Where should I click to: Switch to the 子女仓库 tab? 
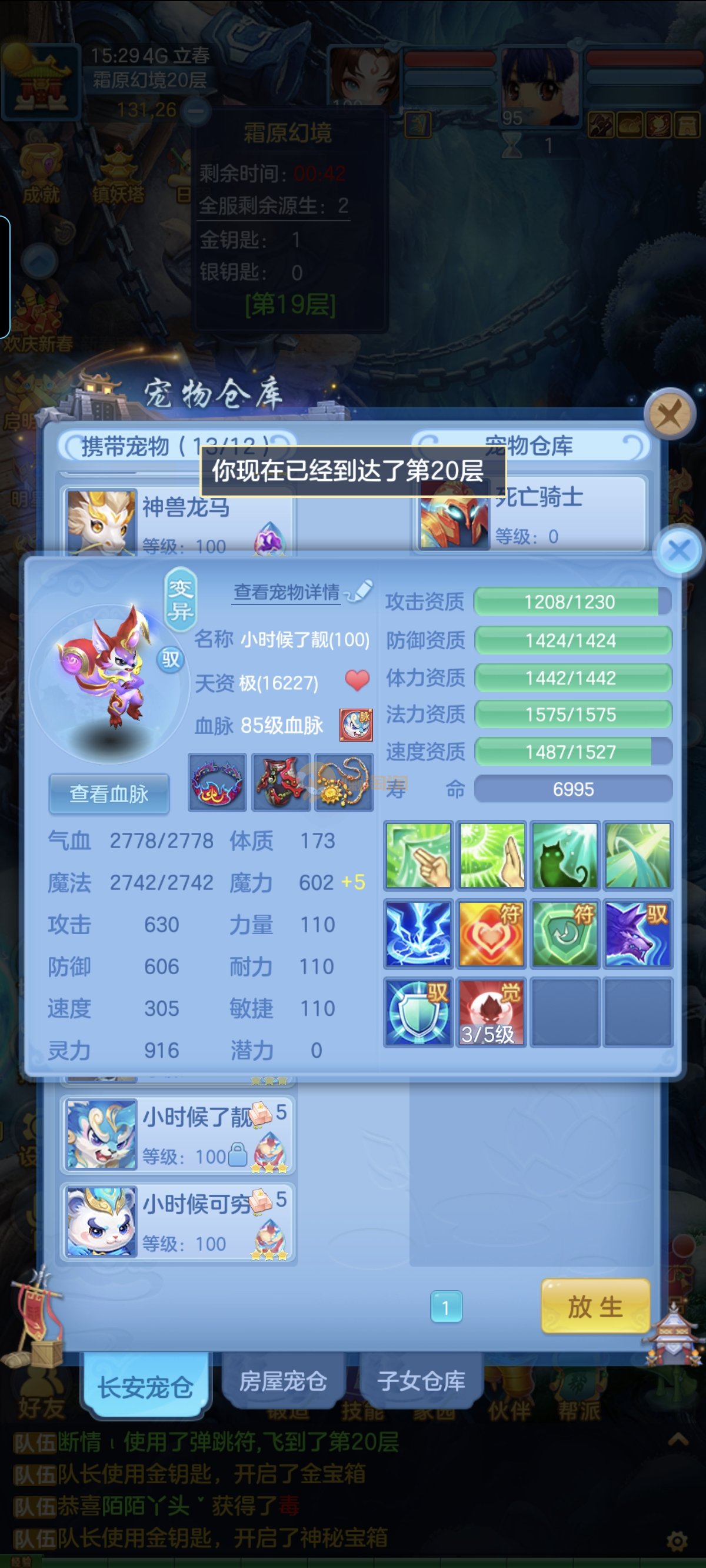click(x=421, y=1380)
